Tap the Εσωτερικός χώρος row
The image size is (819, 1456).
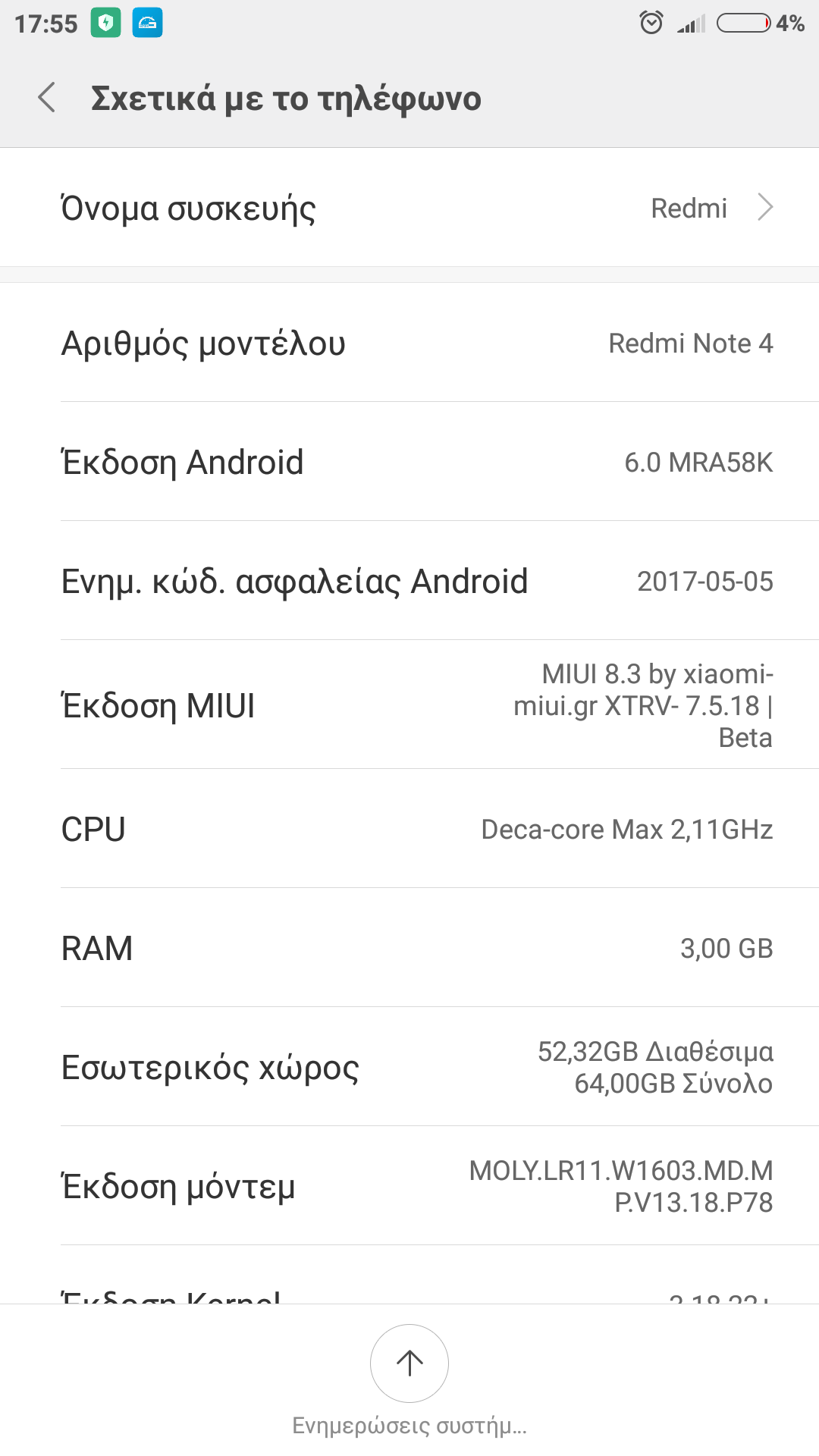coord(409,1067)
